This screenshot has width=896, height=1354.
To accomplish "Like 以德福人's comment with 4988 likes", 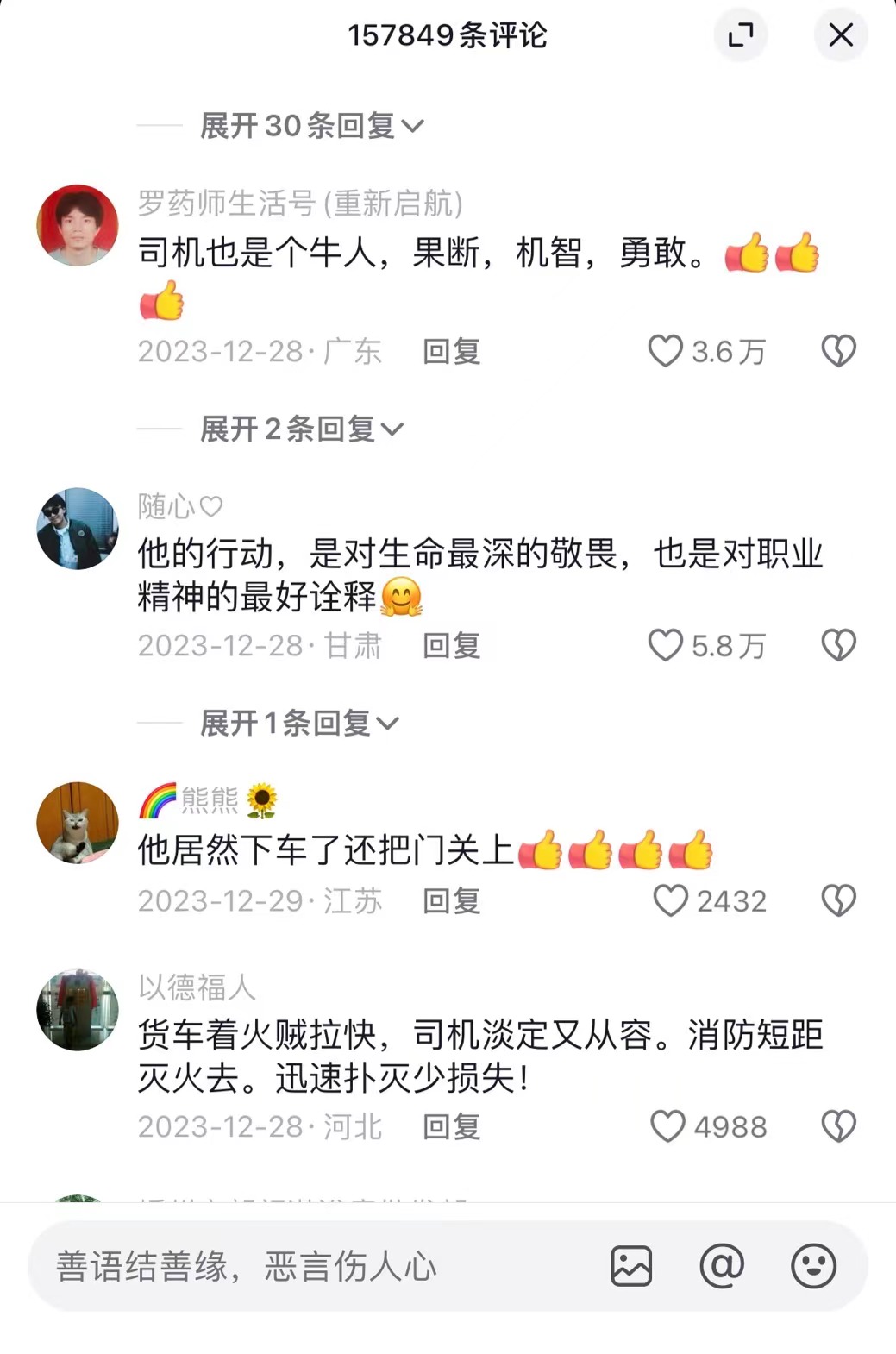I will pos(667,1126).
